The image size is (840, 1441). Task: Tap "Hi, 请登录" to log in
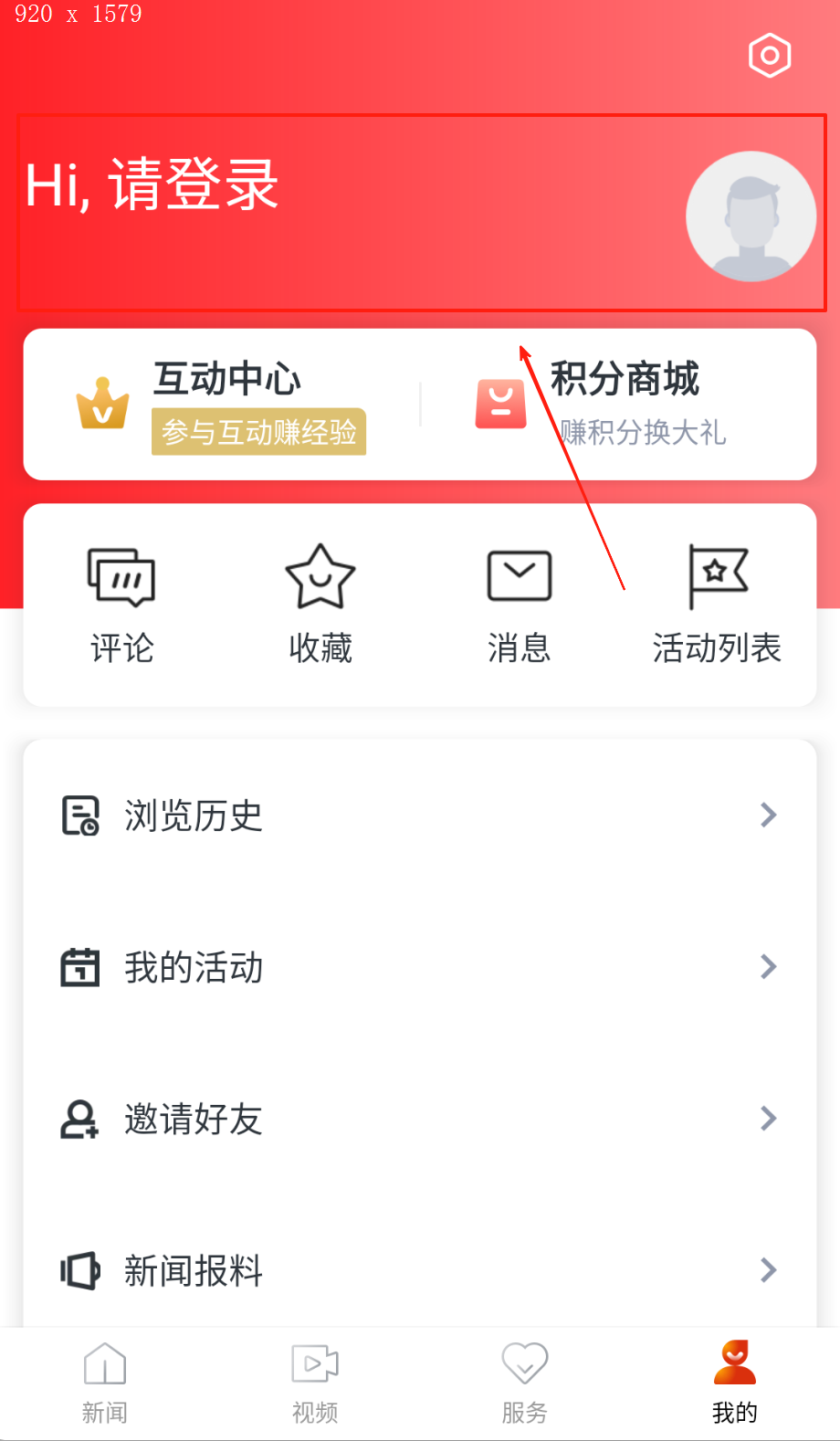point(152,185)
